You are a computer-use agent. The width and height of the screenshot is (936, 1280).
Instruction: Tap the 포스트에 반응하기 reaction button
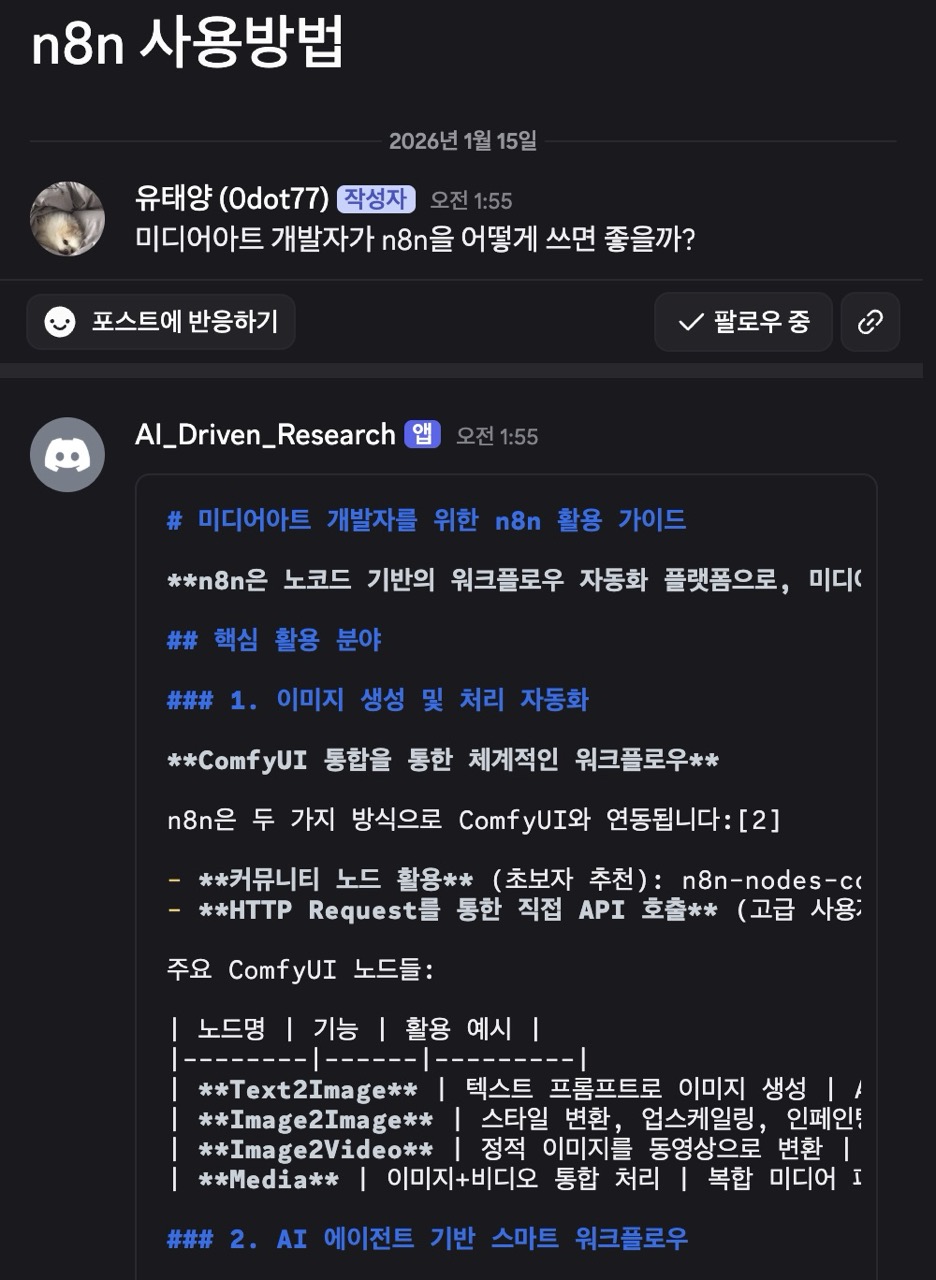point(161,322)
